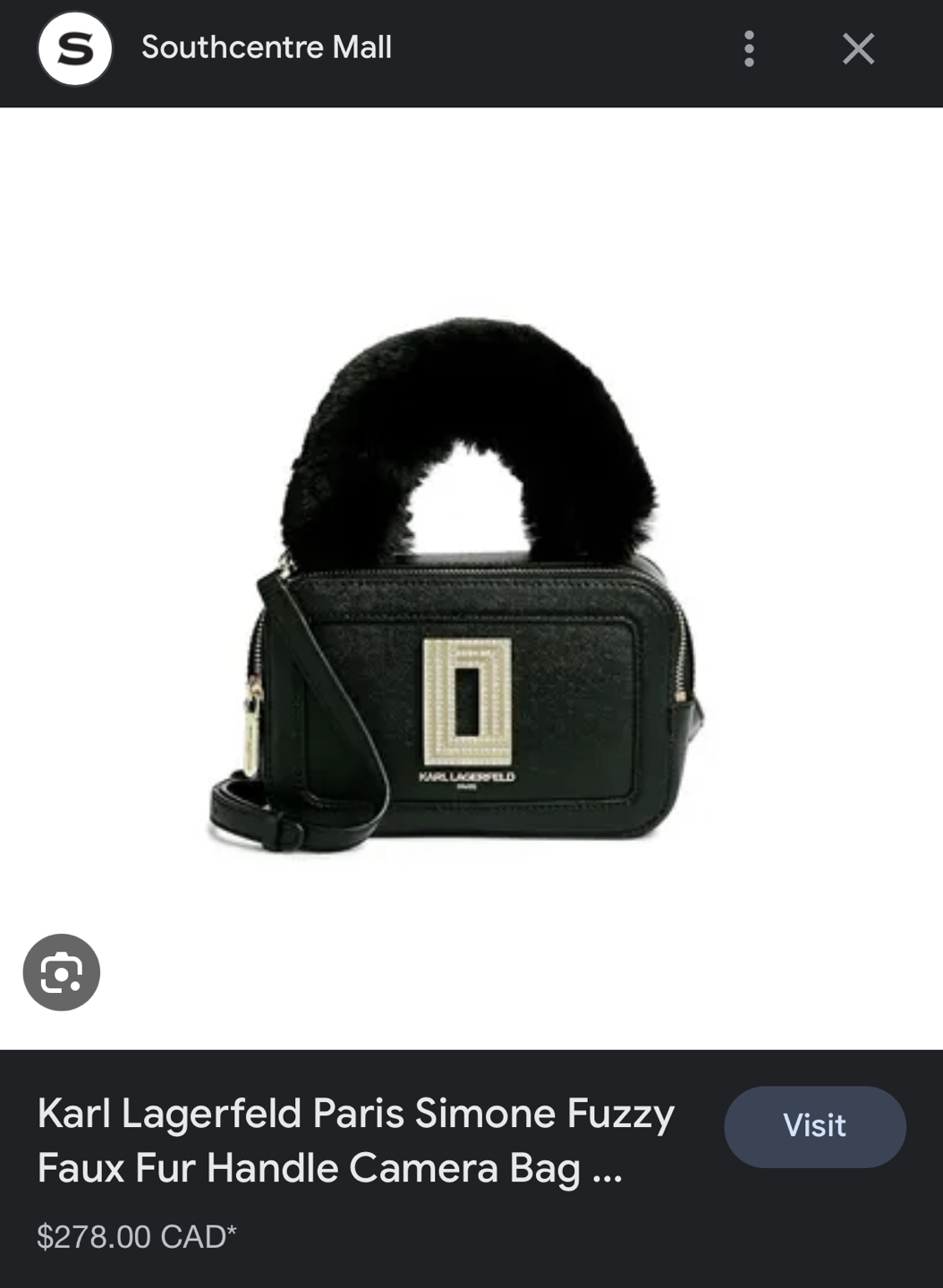Search this image with Google Lens
Screen dimensions: 943x1288
pyautogui.click(x=61, y=972)
